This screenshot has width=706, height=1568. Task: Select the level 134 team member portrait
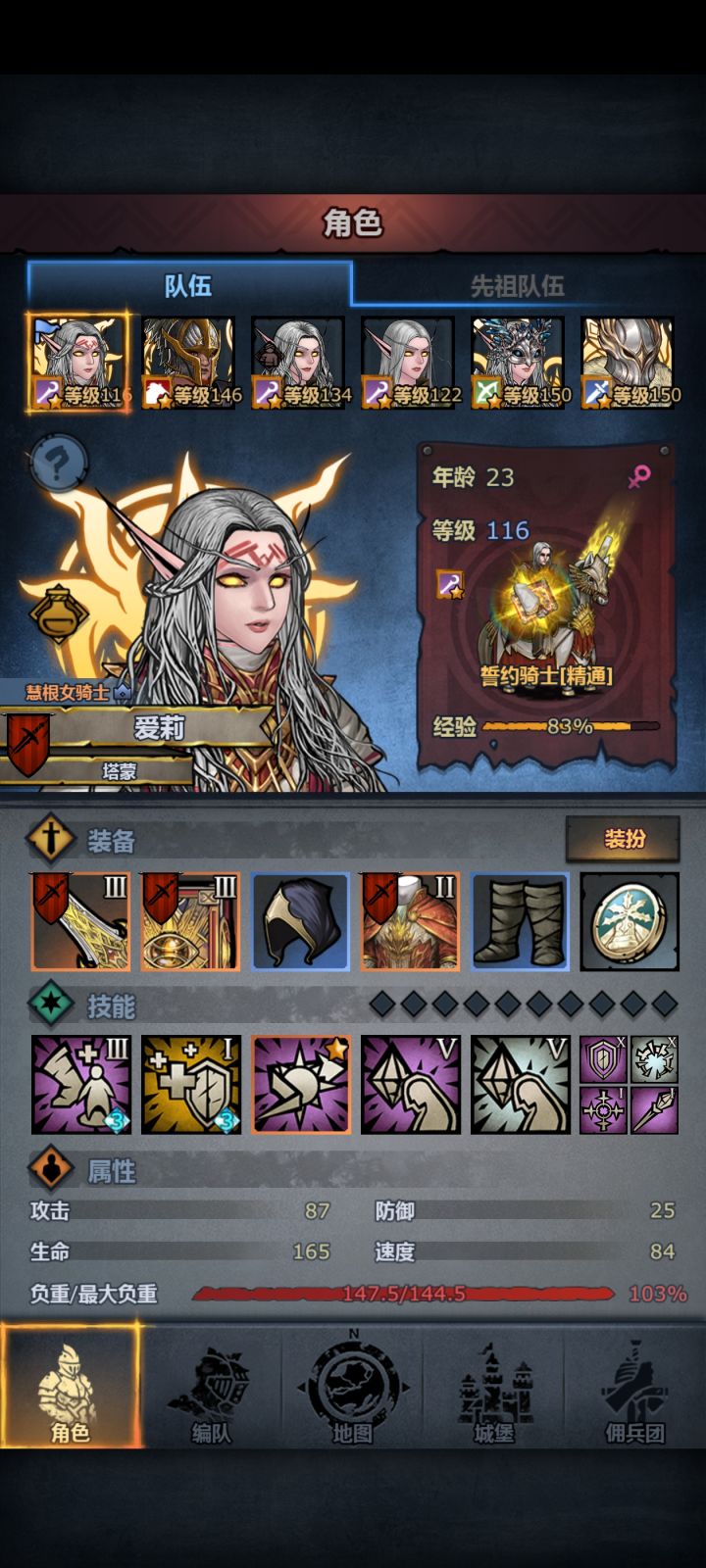300,364
